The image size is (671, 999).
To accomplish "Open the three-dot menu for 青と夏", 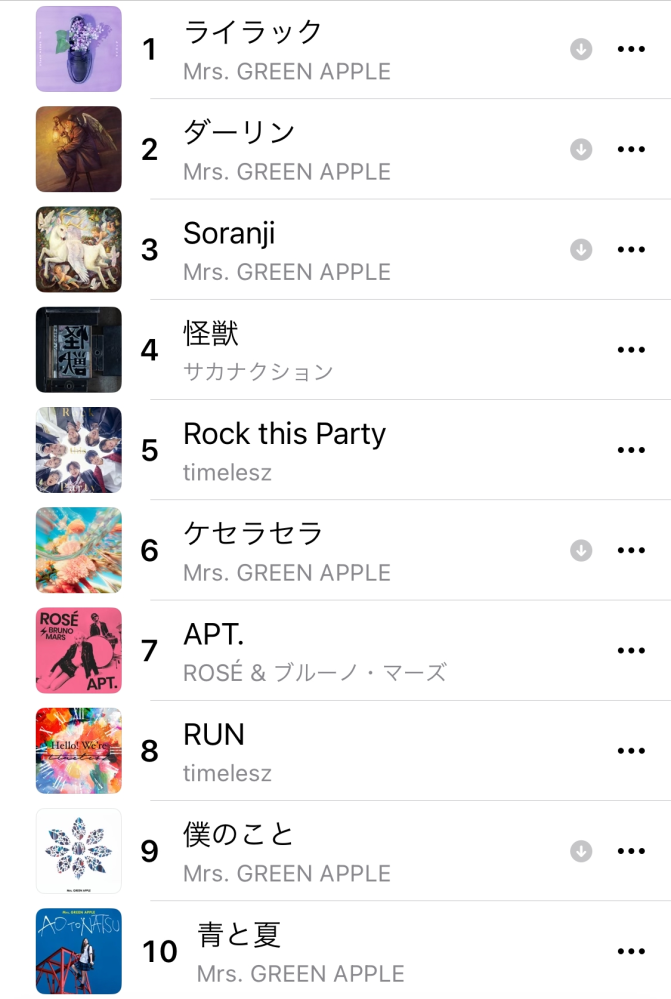I will pos(631,951).
